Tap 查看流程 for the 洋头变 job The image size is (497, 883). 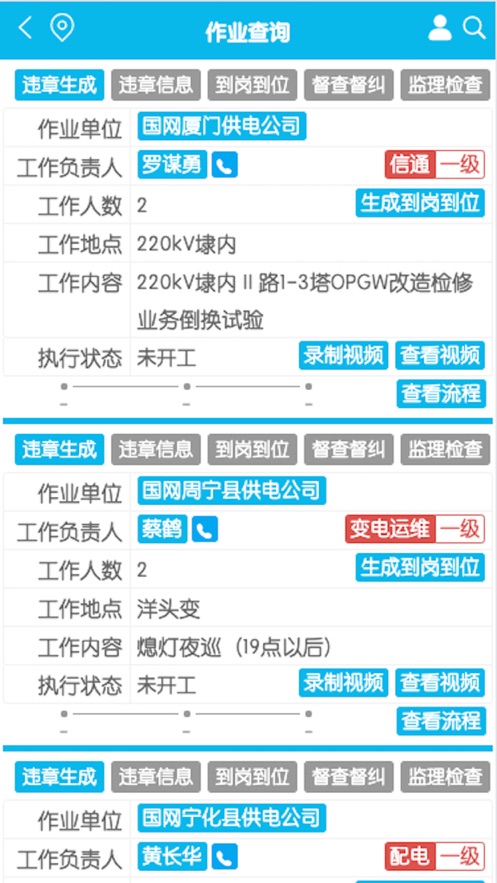point(441,721)
